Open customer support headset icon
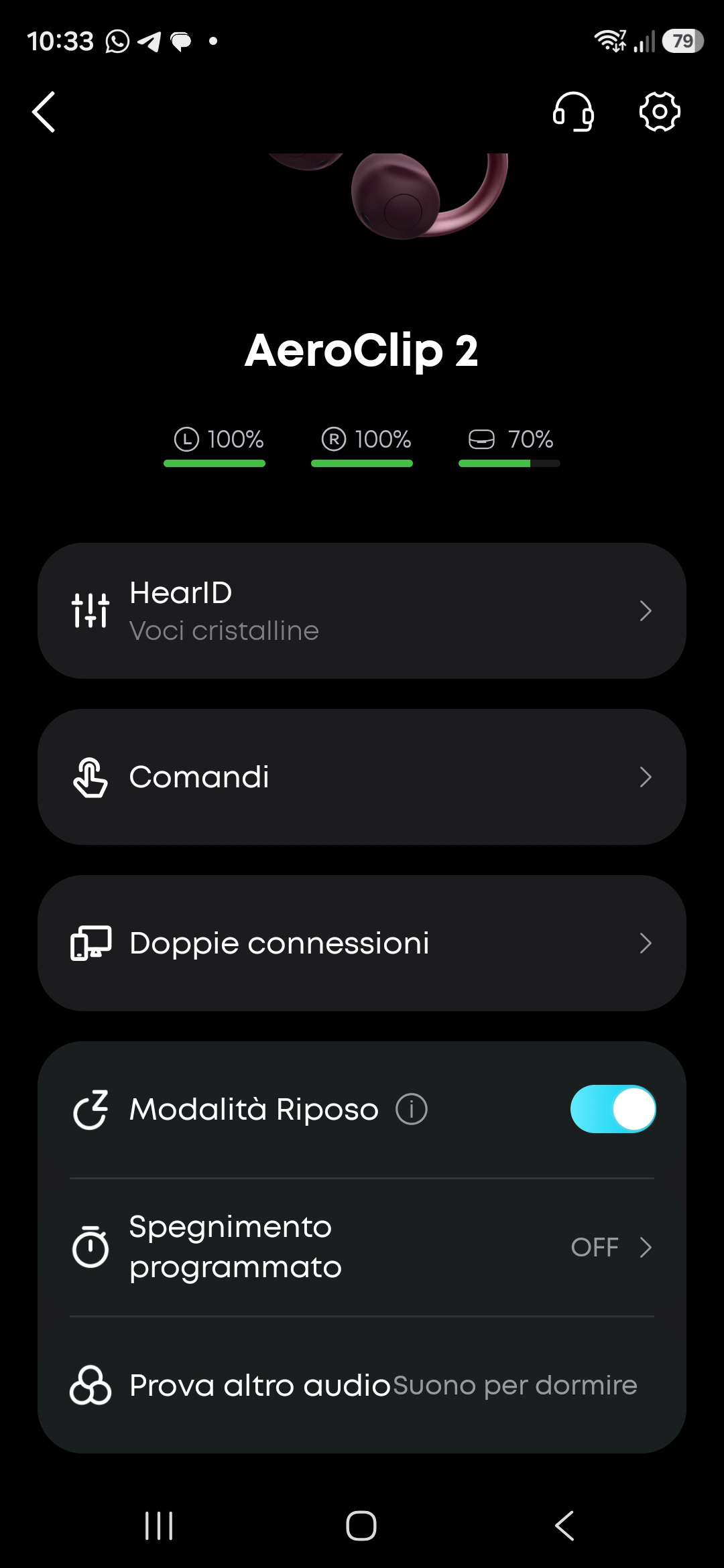 click(573, 112)
